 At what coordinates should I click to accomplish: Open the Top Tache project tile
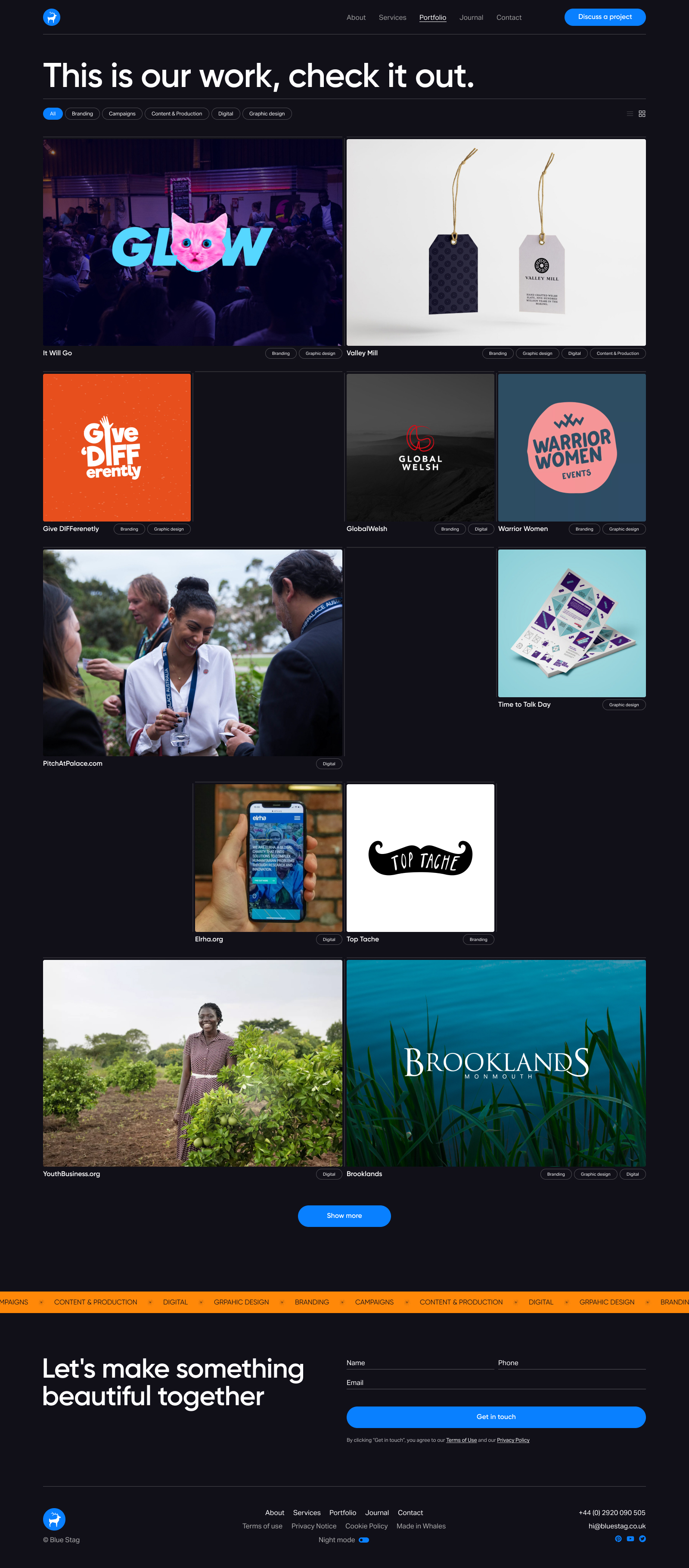coord(420,858)
